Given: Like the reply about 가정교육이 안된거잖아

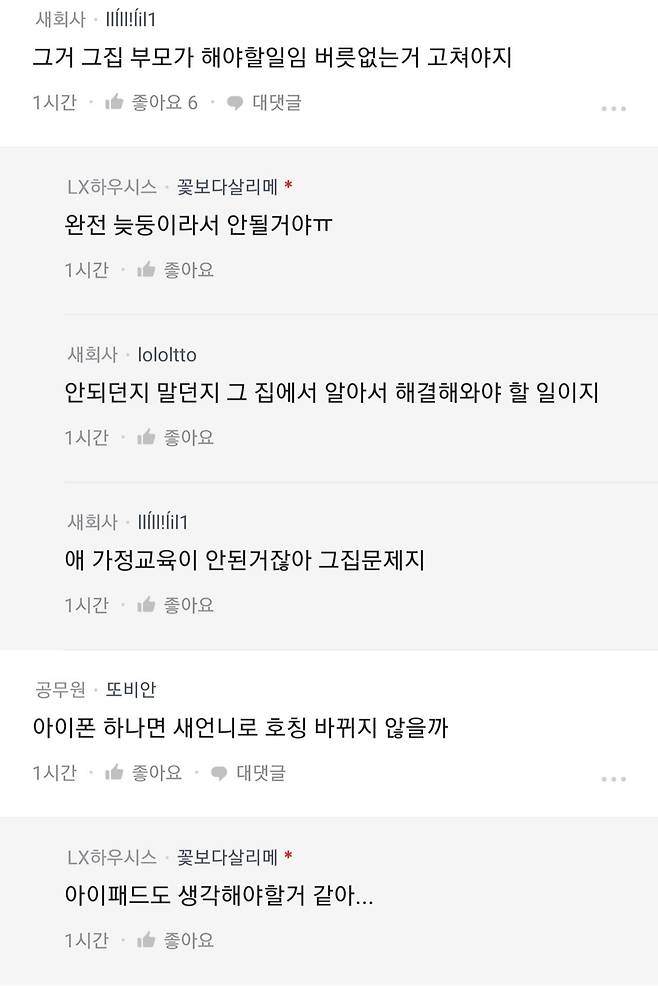Looking at the screenshot, I should [175, 605].
